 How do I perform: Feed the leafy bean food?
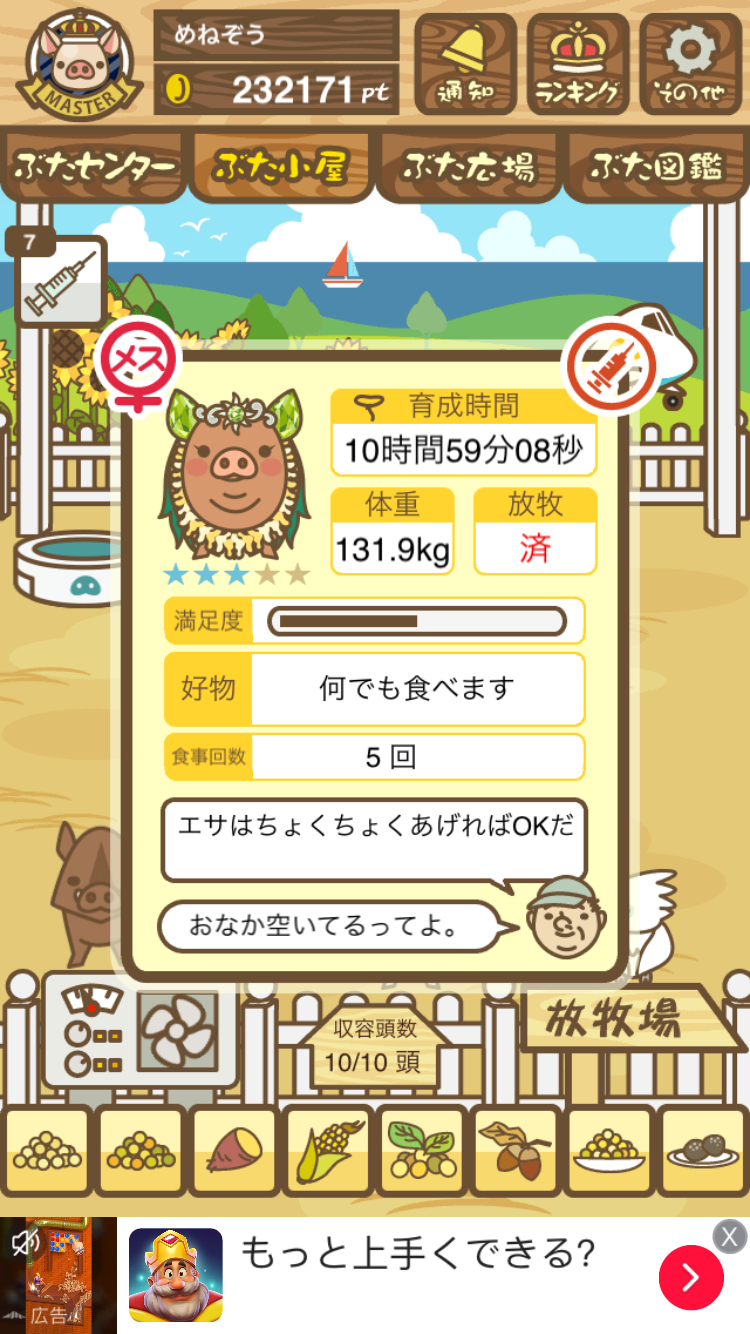[420, 1151]
